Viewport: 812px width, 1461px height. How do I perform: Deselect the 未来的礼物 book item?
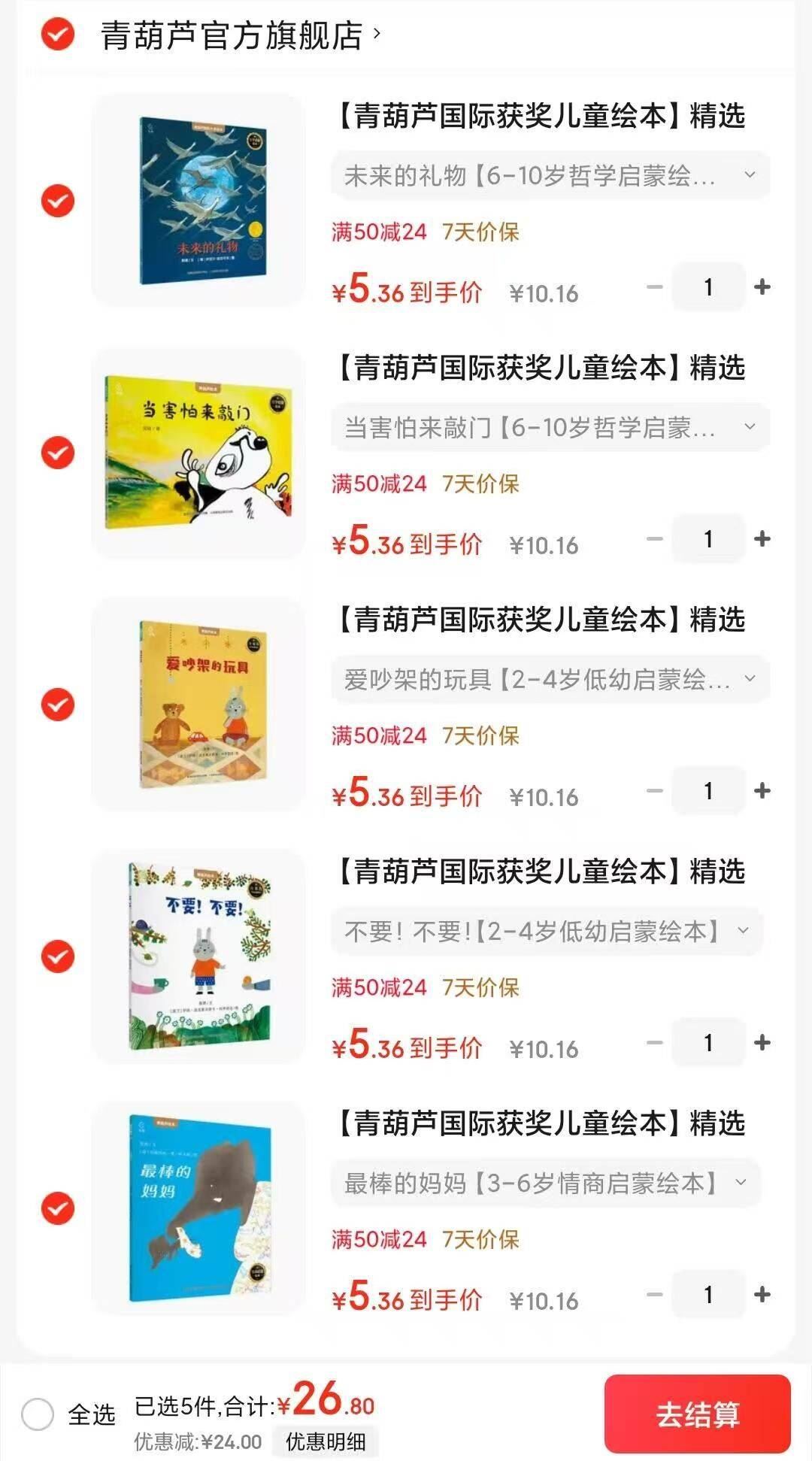[58, 201]
